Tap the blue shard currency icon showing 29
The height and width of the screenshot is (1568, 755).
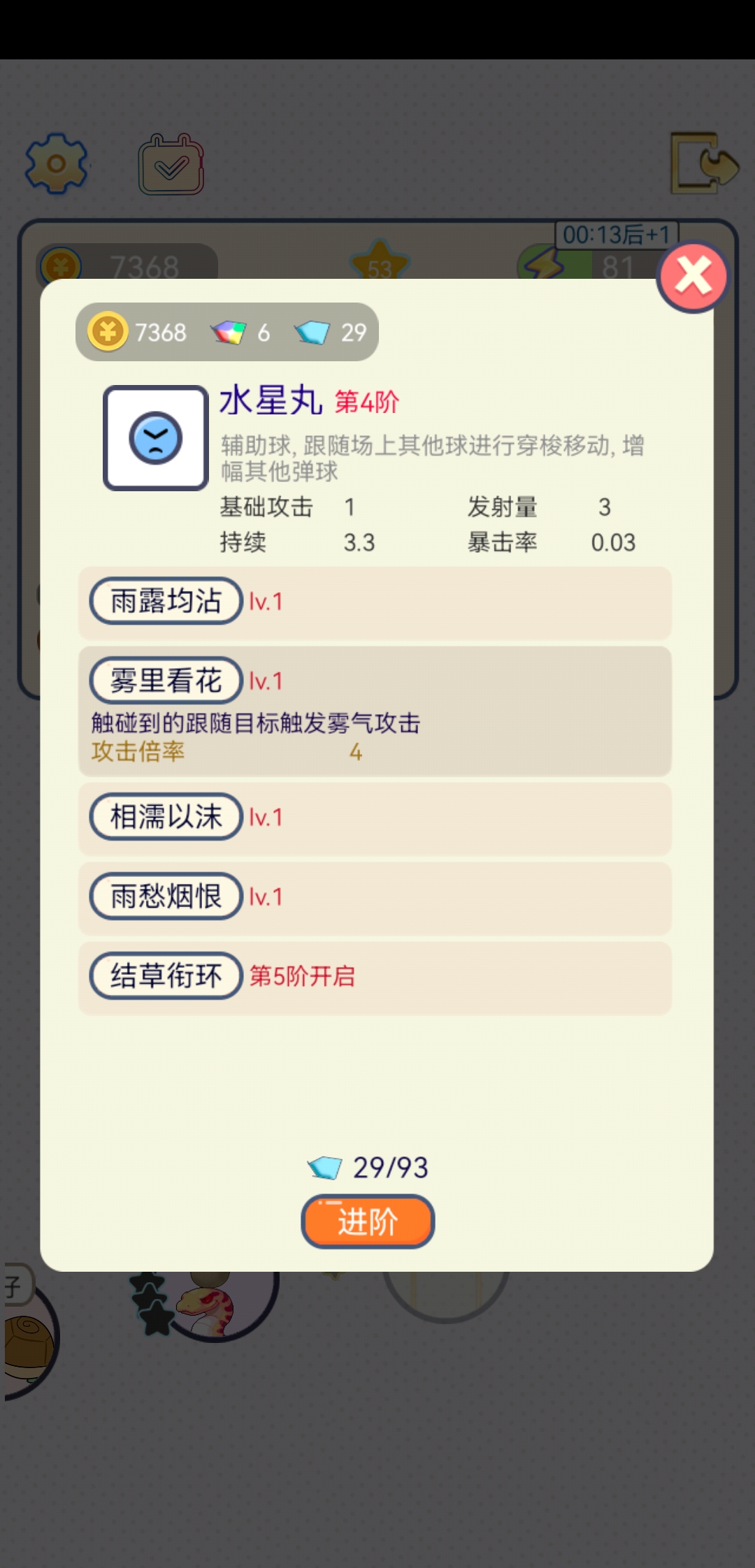(x=314, y=332)
